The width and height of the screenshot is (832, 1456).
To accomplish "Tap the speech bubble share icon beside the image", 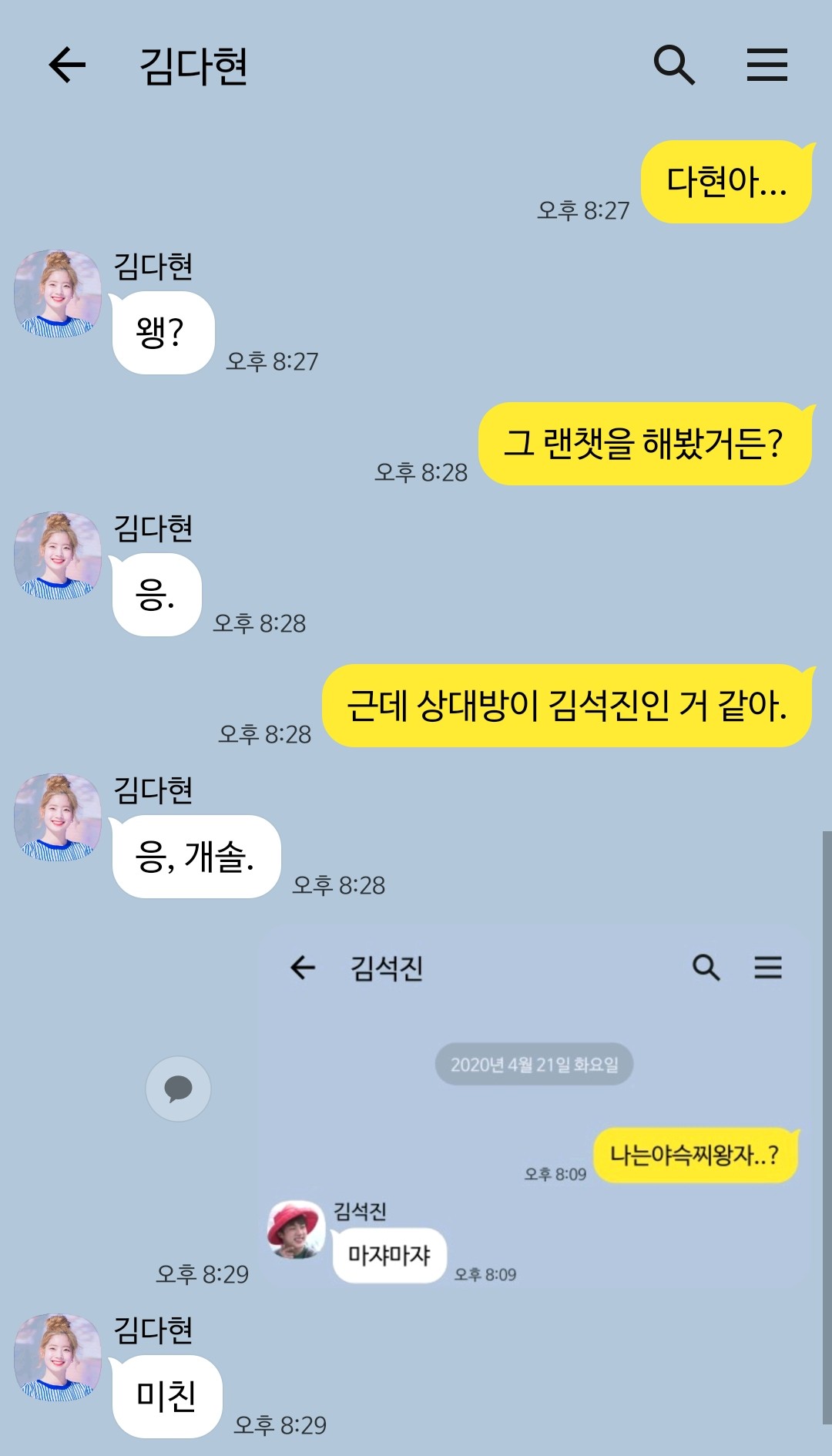I will (178, 1089).
